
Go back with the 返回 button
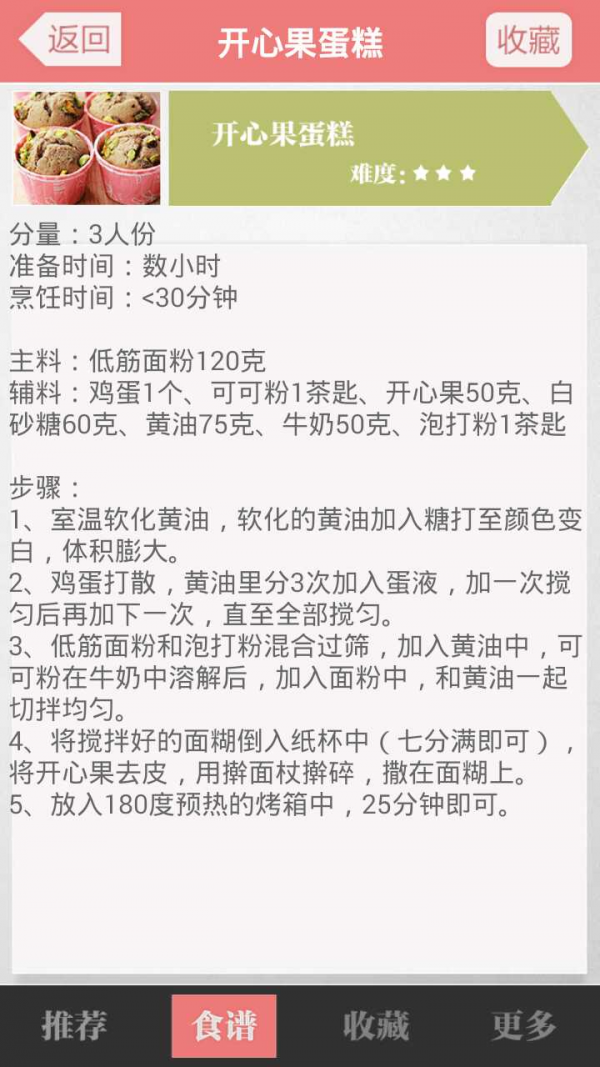coord(72,41)
